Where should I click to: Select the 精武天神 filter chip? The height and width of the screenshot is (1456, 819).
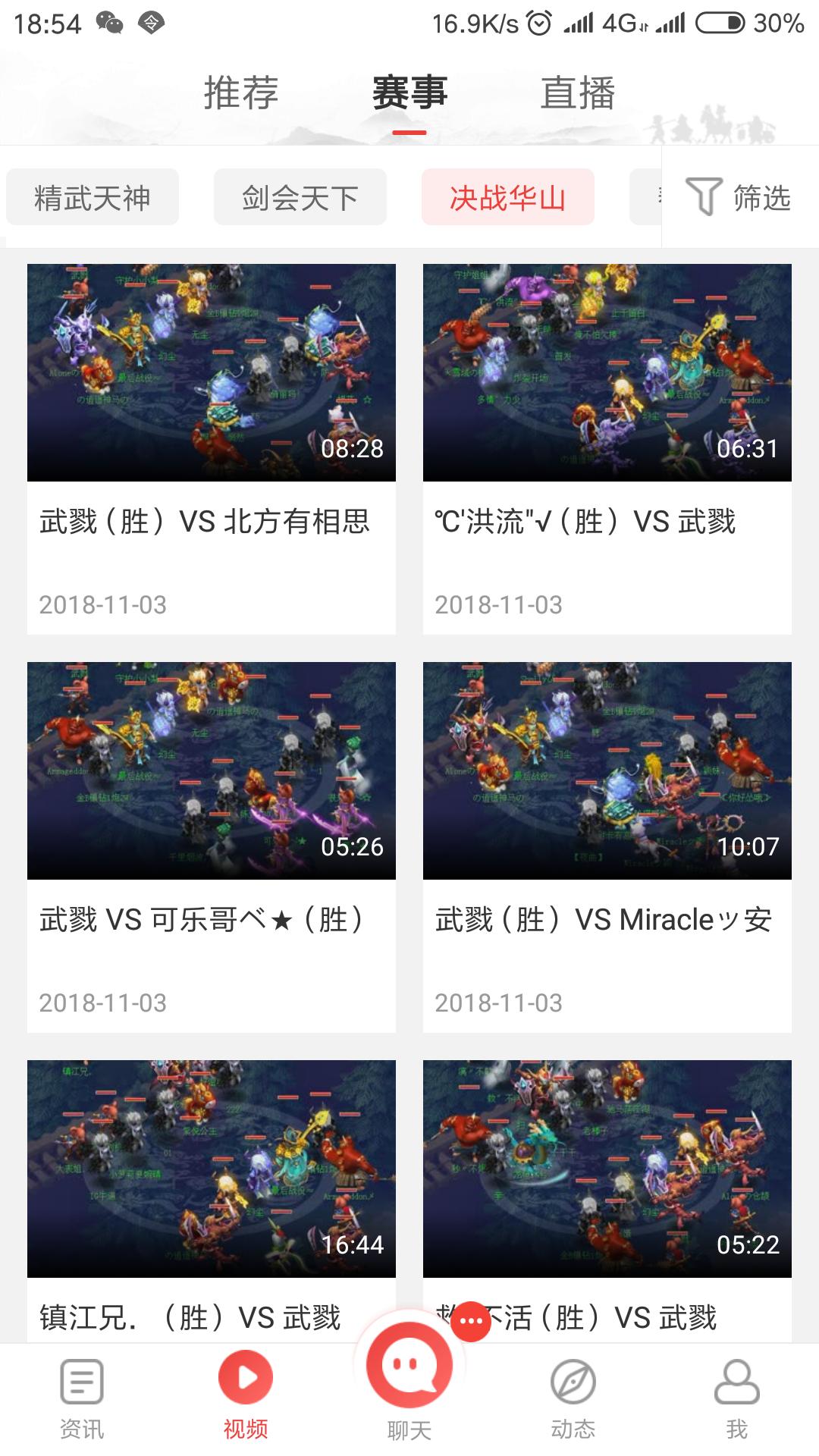click(x=93, y=198)
